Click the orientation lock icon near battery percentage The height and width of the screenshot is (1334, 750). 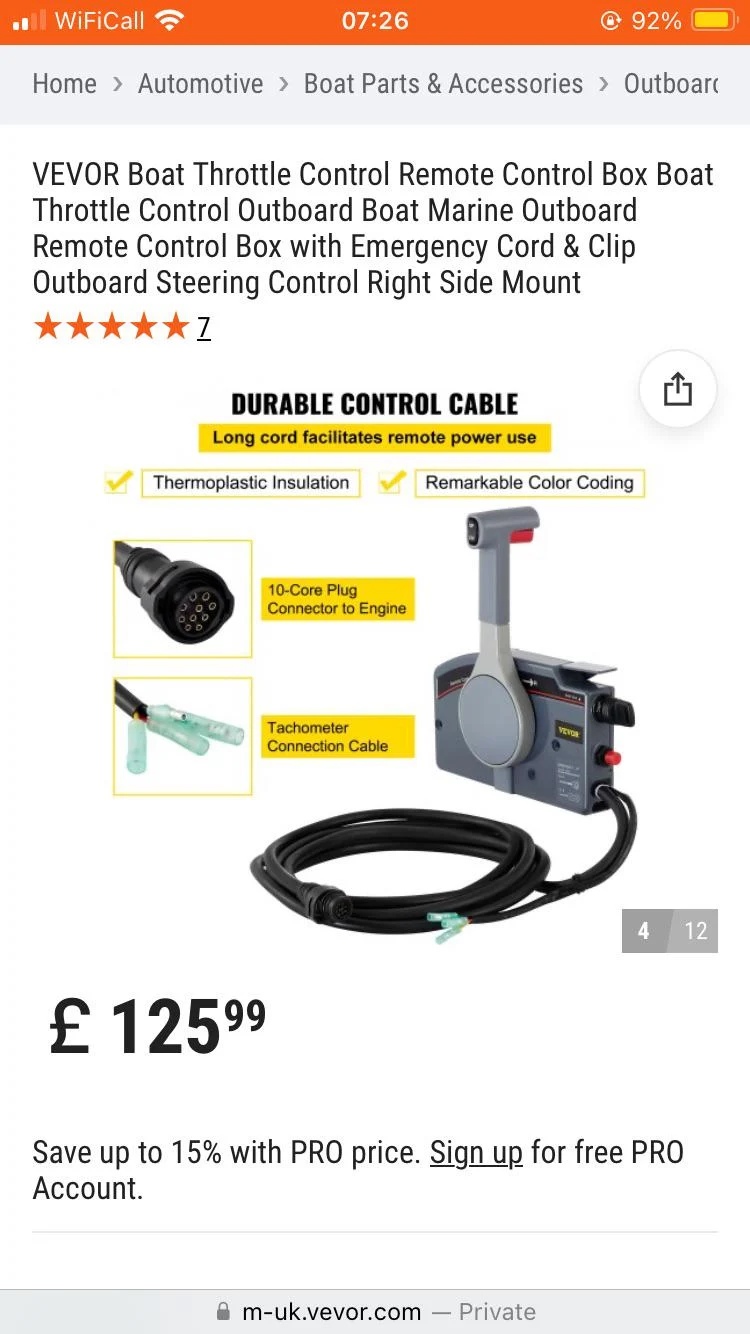click(610, 18)
